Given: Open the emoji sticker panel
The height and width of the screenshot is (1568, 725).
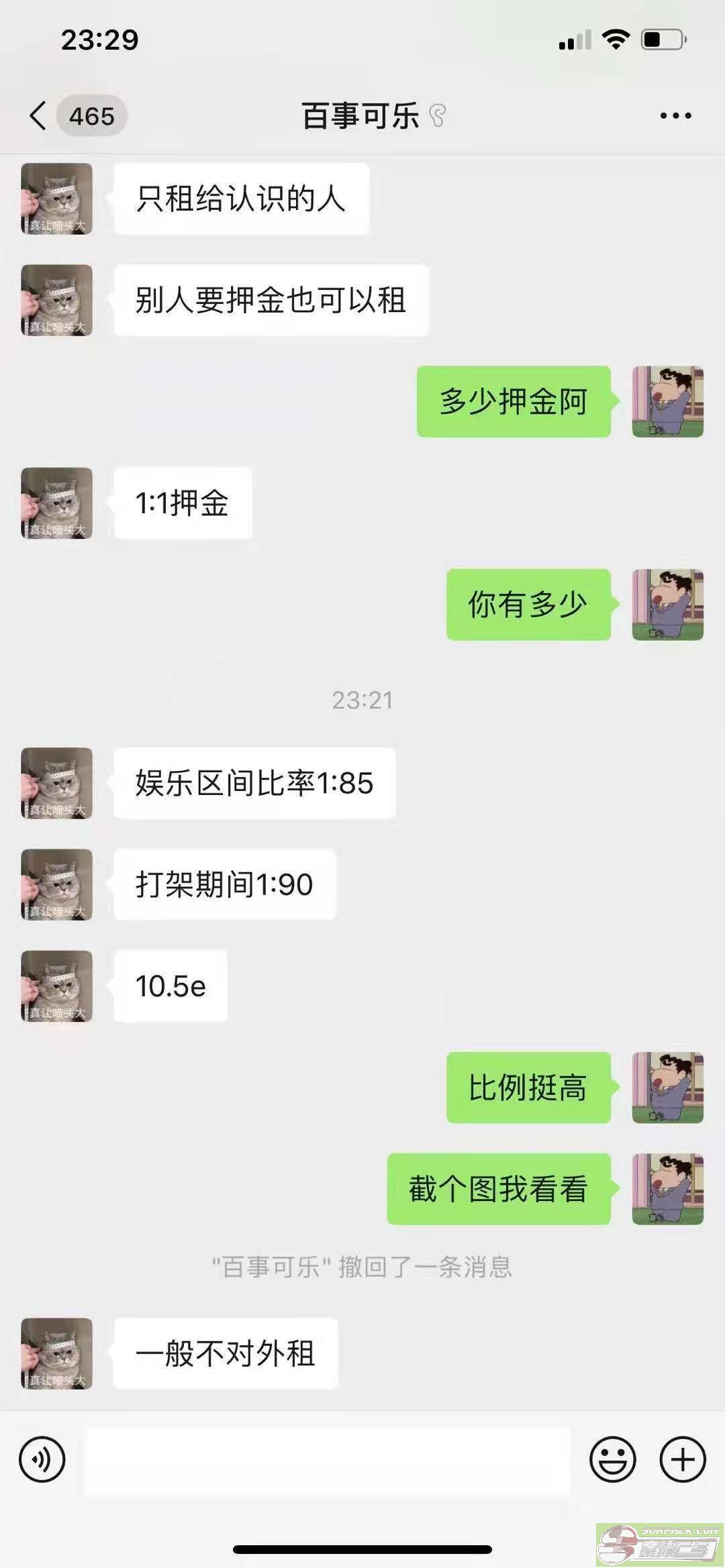Looking at the screenshot, I should click(x=612, y=1459).
